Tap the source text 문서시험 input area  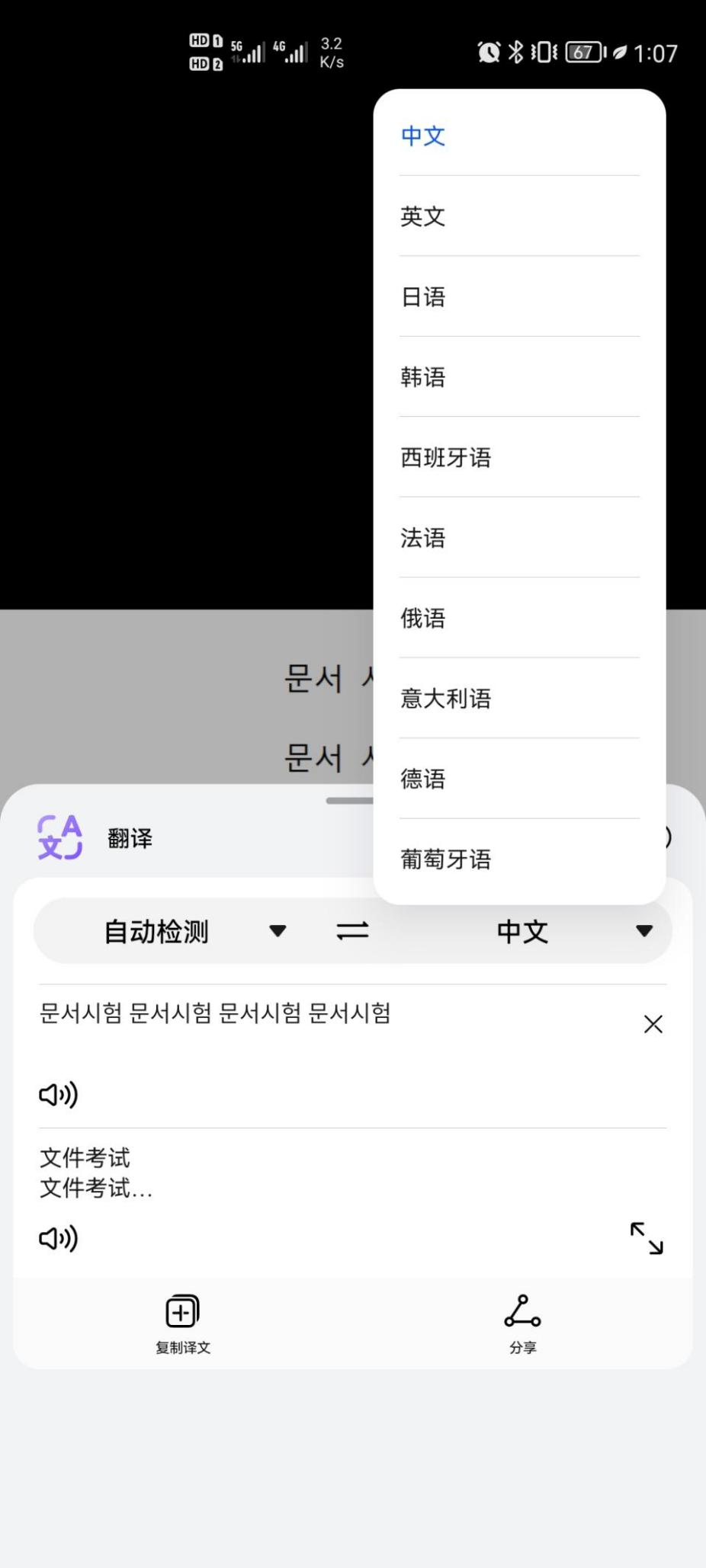(216, 1013)
